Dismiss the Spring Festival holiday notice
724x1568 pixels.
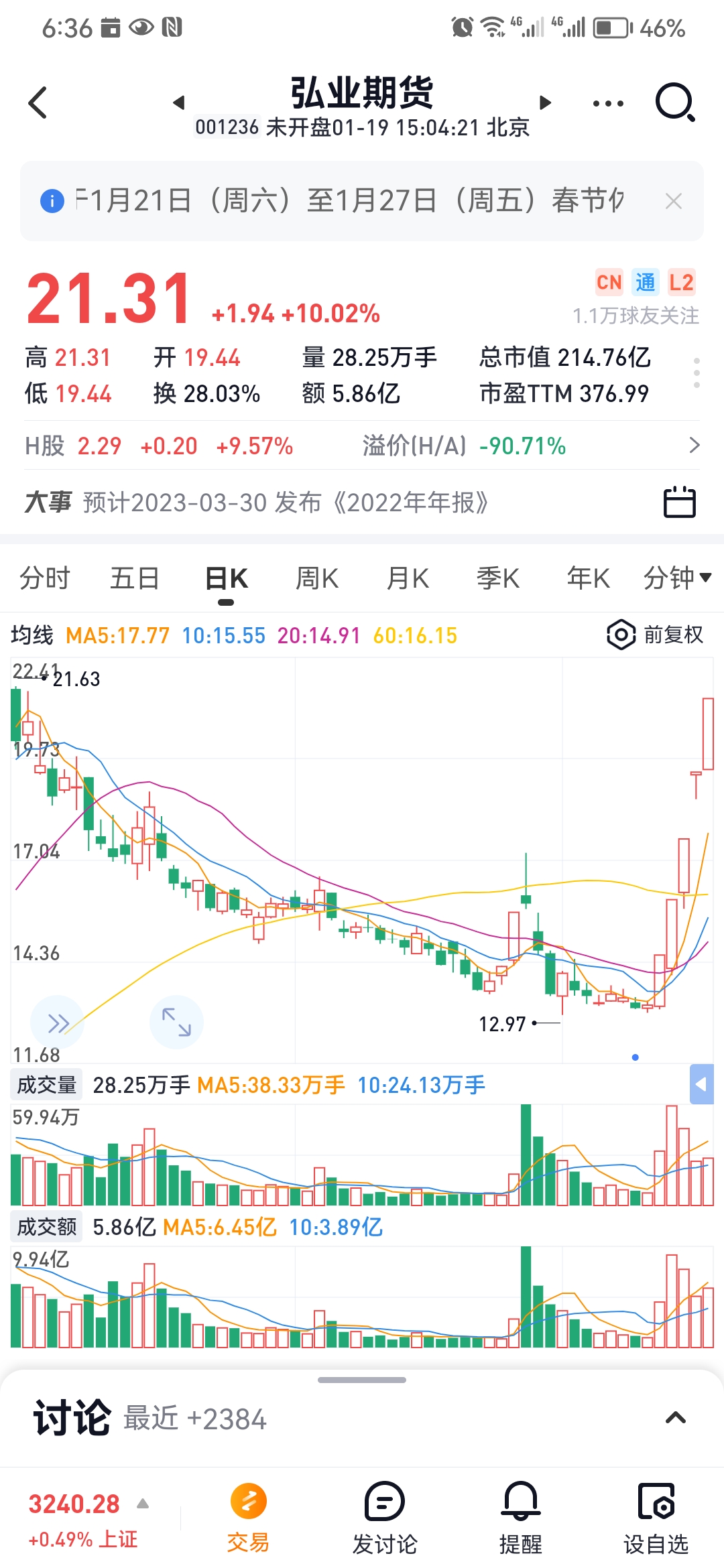click(x=674, y=200)
